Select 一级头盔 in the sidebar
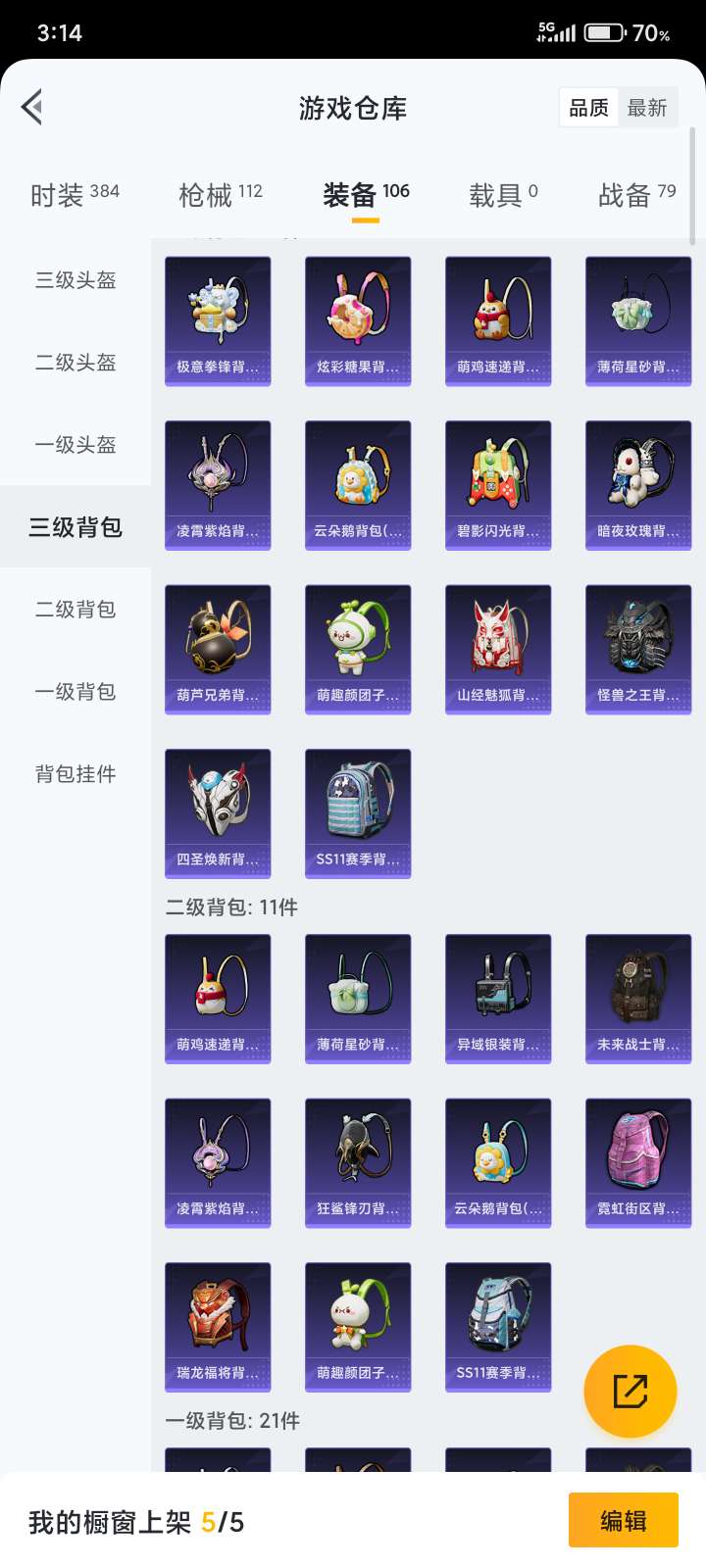This screenshot has width=706, height=1568. point(76,445)
